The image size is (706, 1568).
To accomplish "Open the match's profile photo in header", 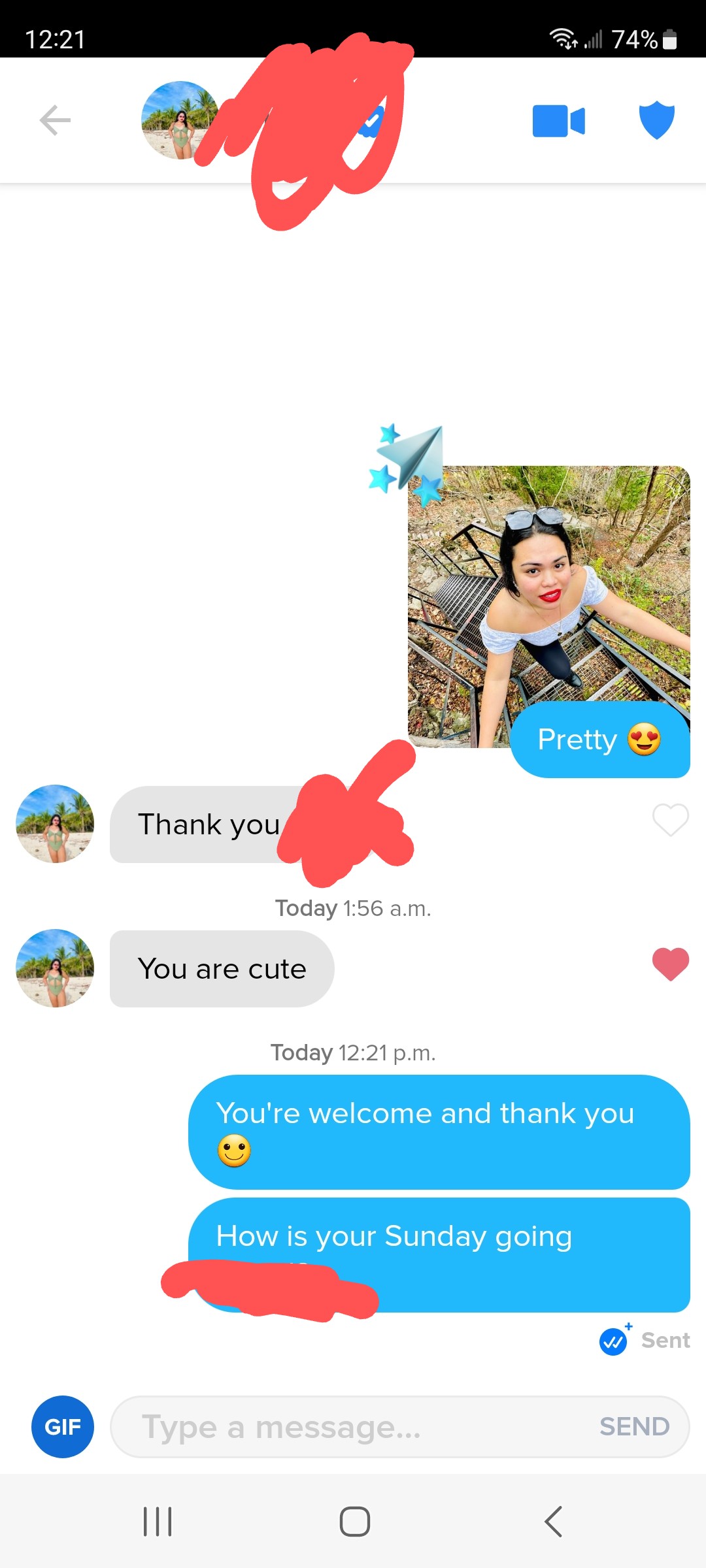I will (x=180, y=120).
